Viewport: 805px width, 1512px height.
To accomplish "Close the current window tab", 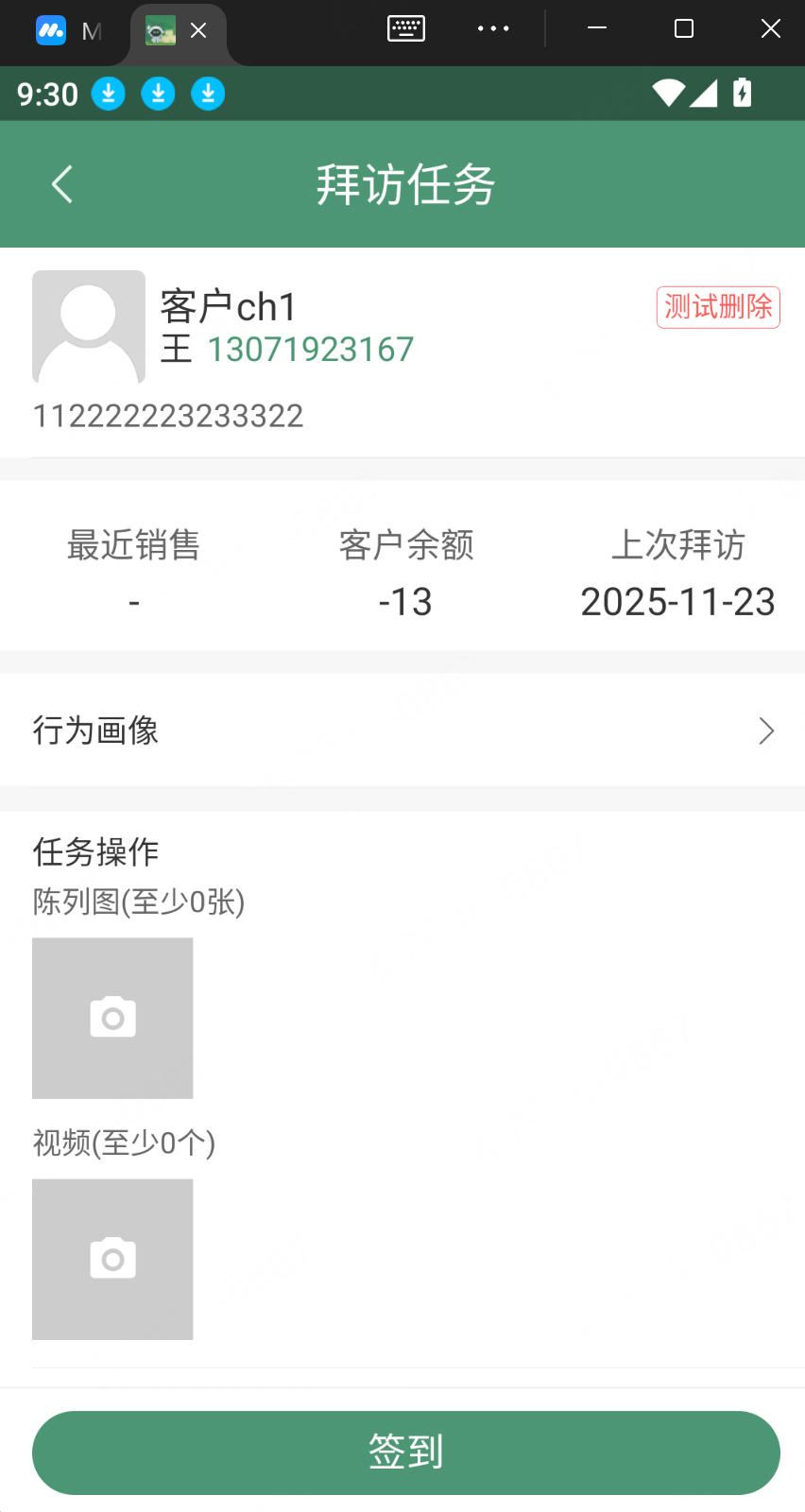I will point(198,30).
